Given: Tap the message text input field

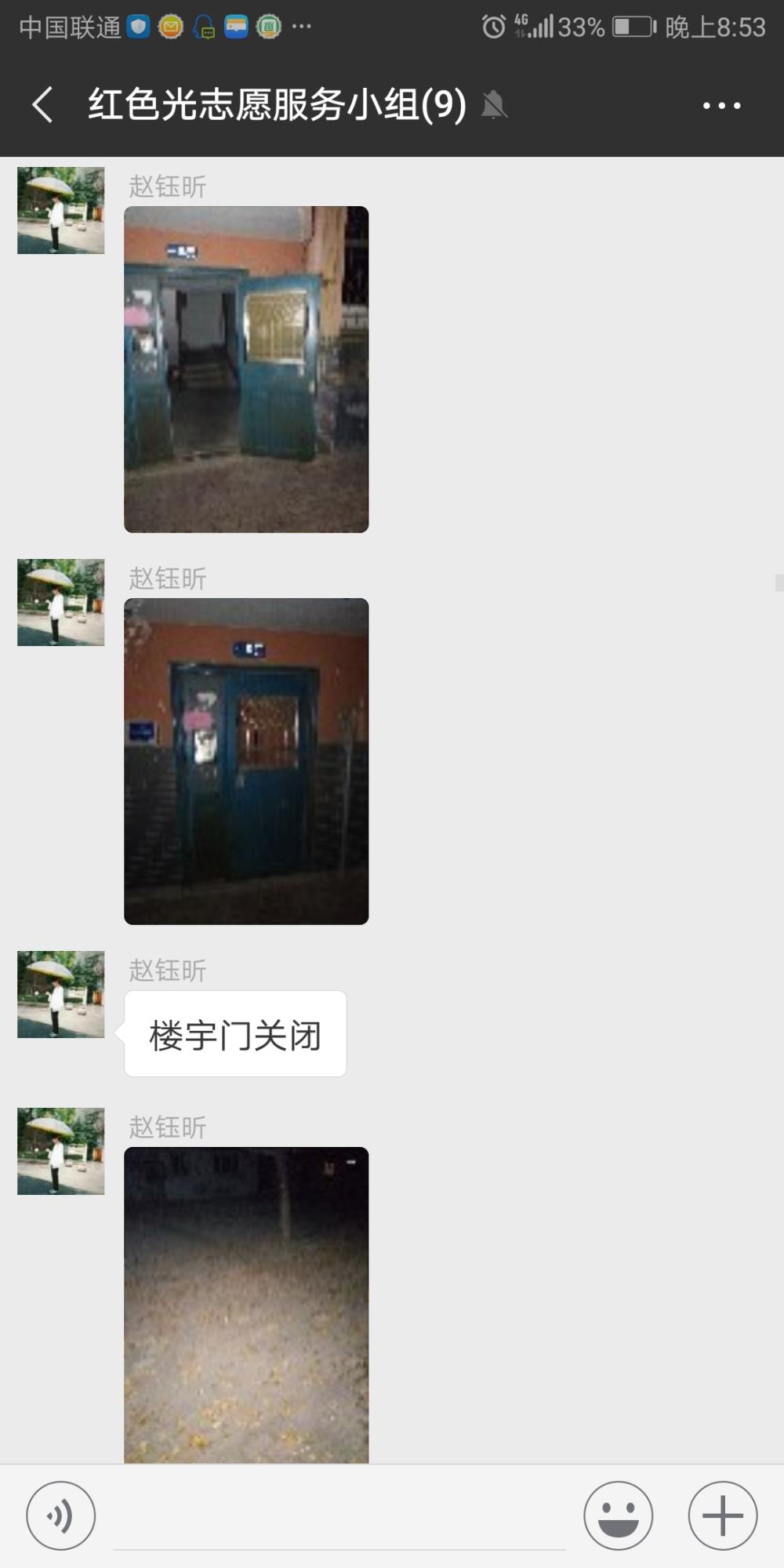Looking at the screenshot, I should (339, 1517).
